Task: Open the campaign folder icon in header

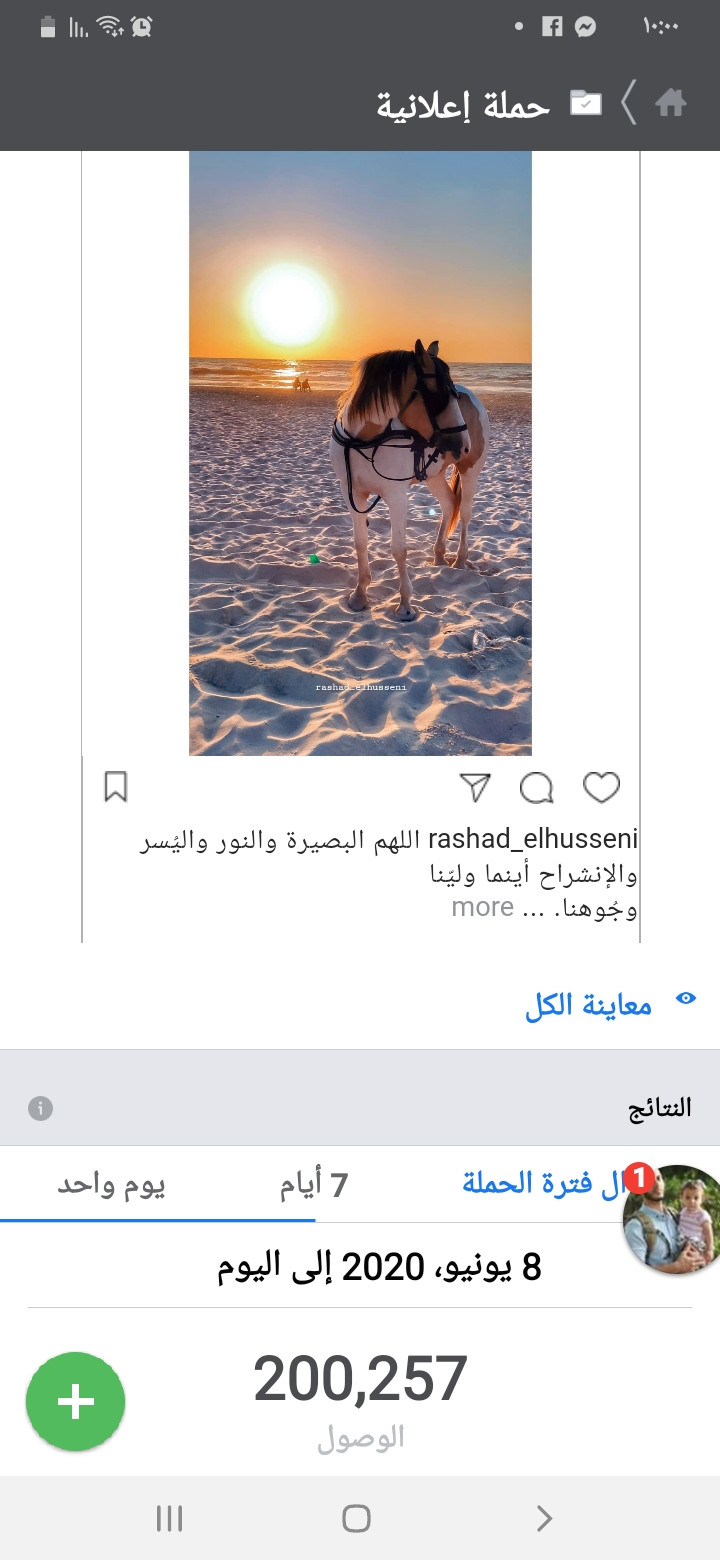Action: click(586, 103)
